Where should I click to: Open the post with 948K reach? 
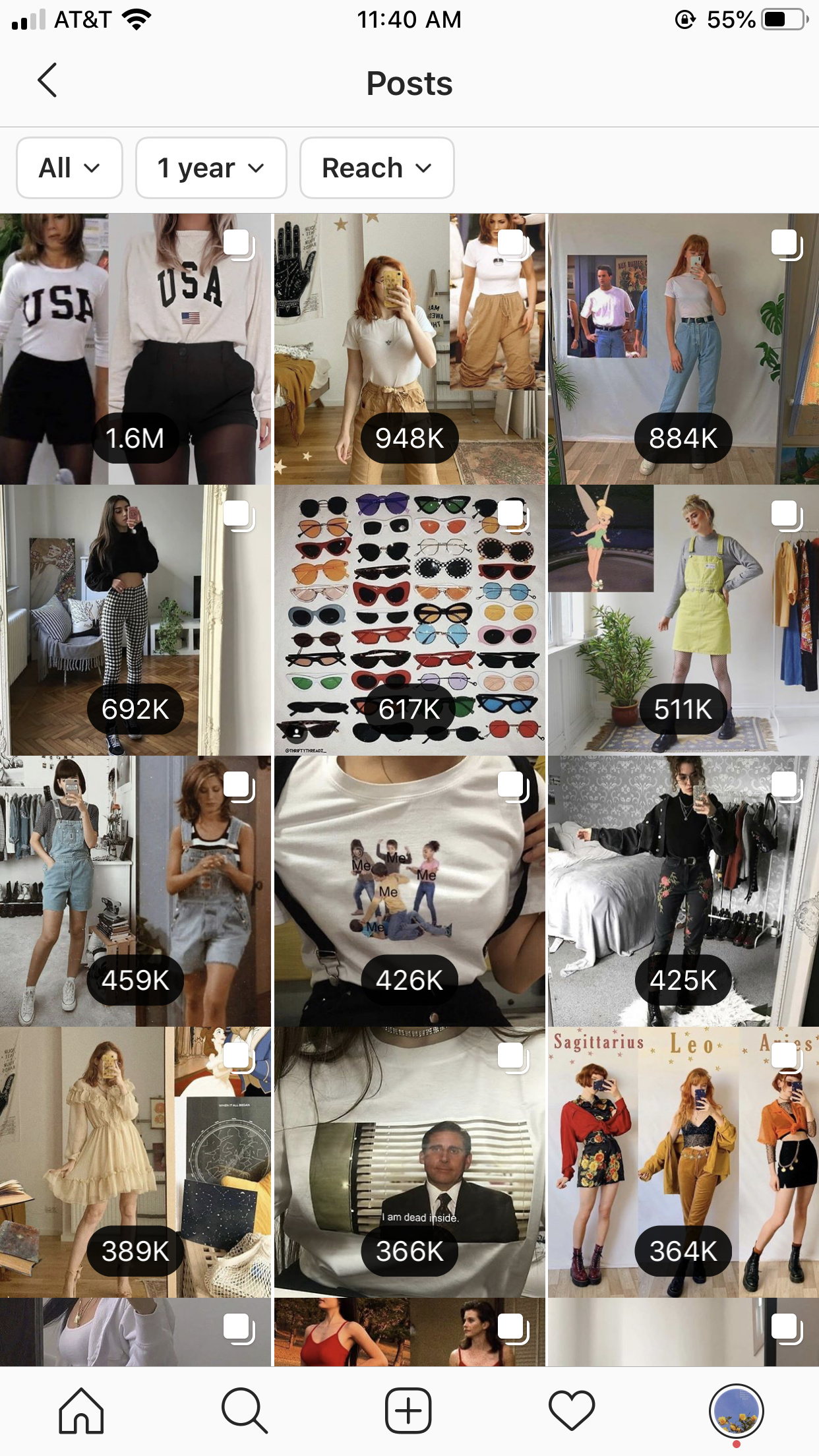point(409,349)
